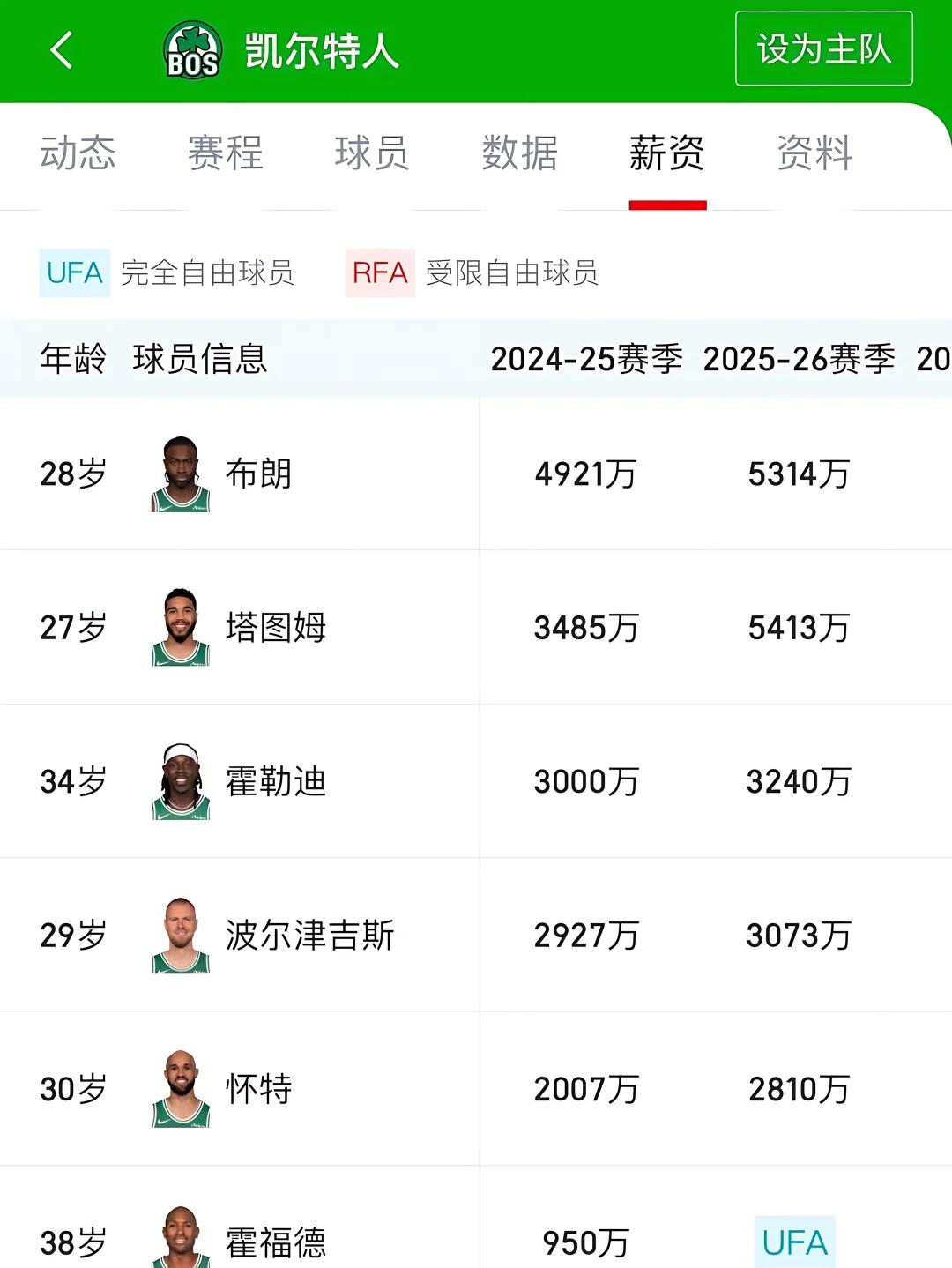Click 波尔津吉斯's avatar picture

pos(178,935)
